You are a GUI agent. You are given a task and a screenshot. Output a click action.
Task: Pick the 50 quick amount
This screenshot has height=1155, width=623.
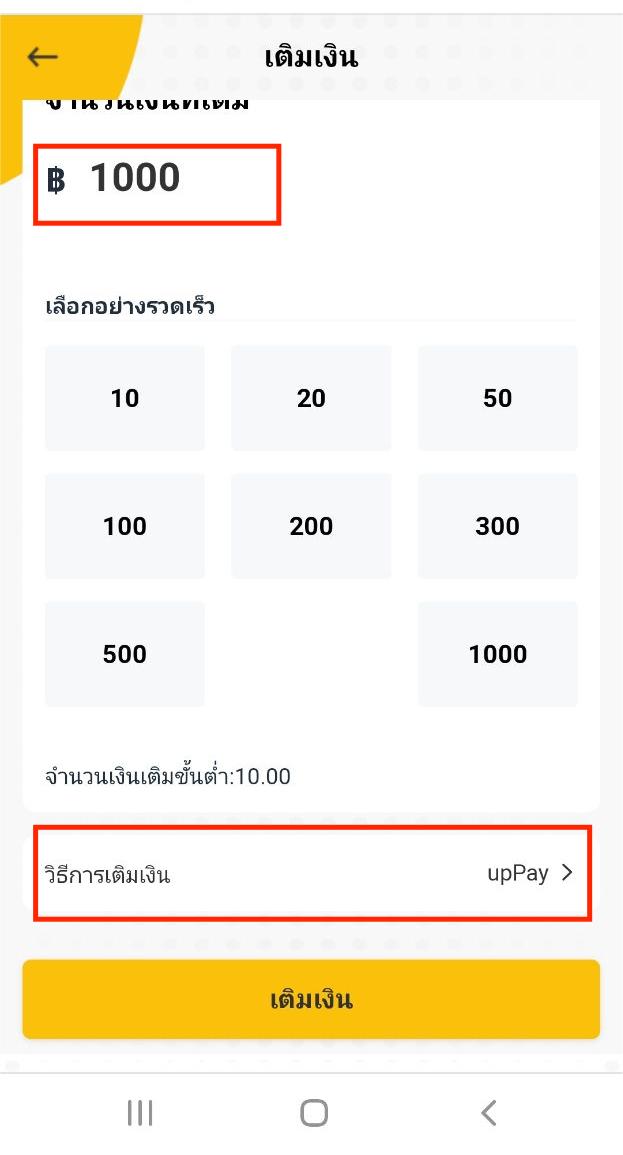(497, 398)
